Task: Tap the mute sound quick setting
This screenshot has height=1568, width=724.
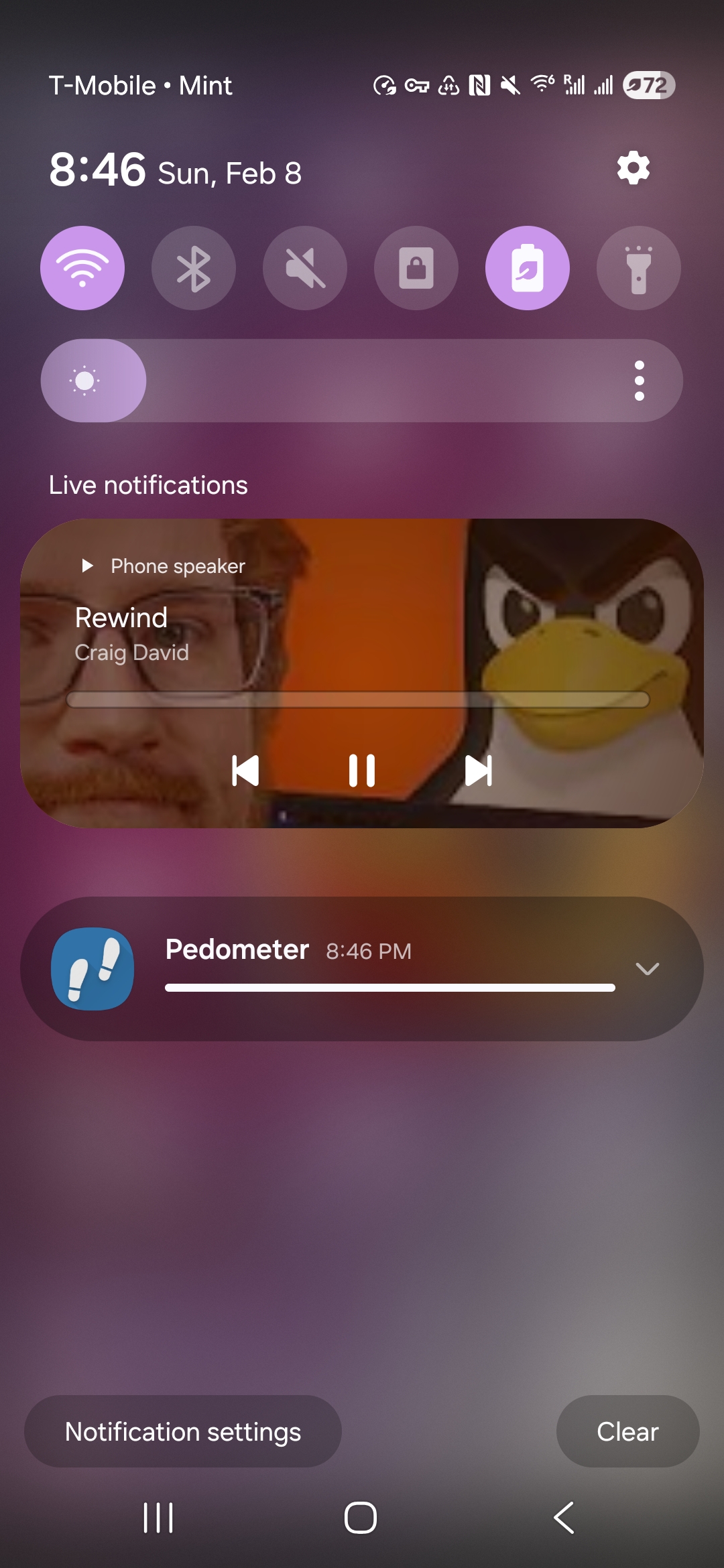Action: pos(304,267)
